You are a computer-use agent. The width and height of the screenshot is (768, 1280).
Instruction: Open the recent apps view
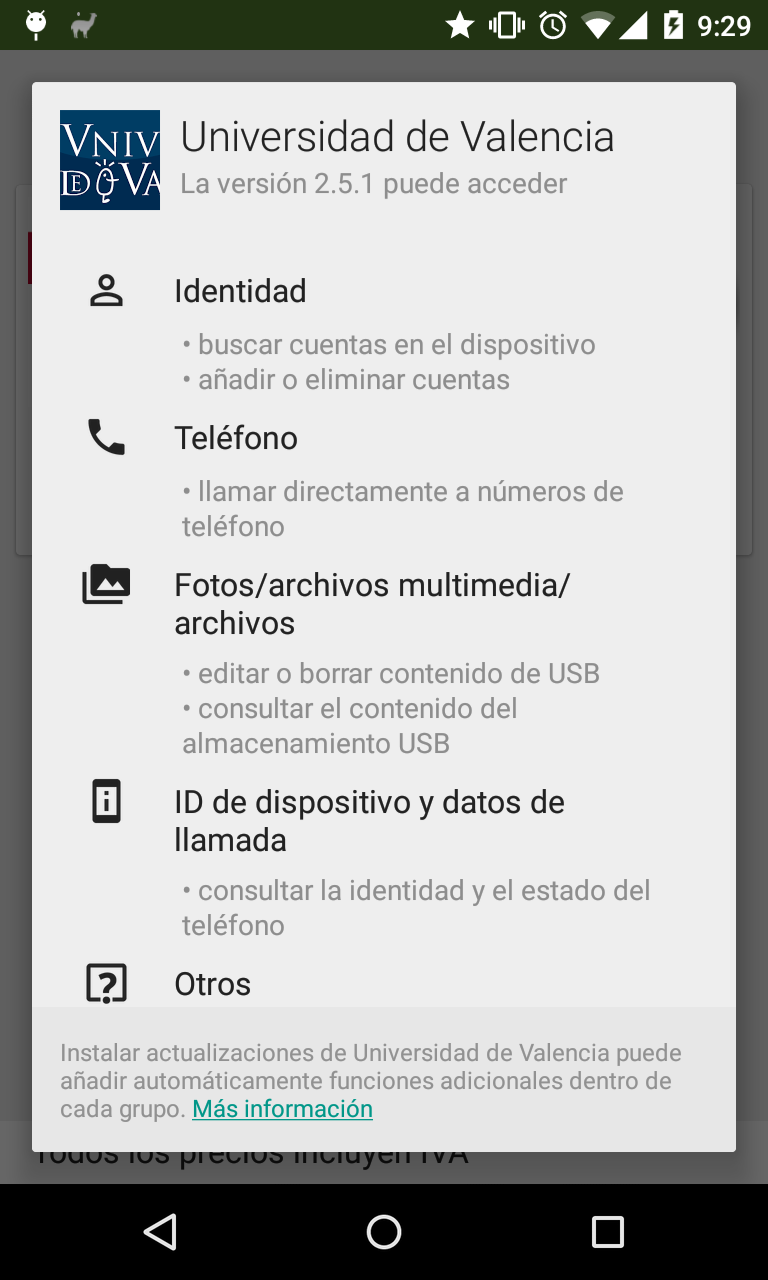click(x=608, y=1232)
